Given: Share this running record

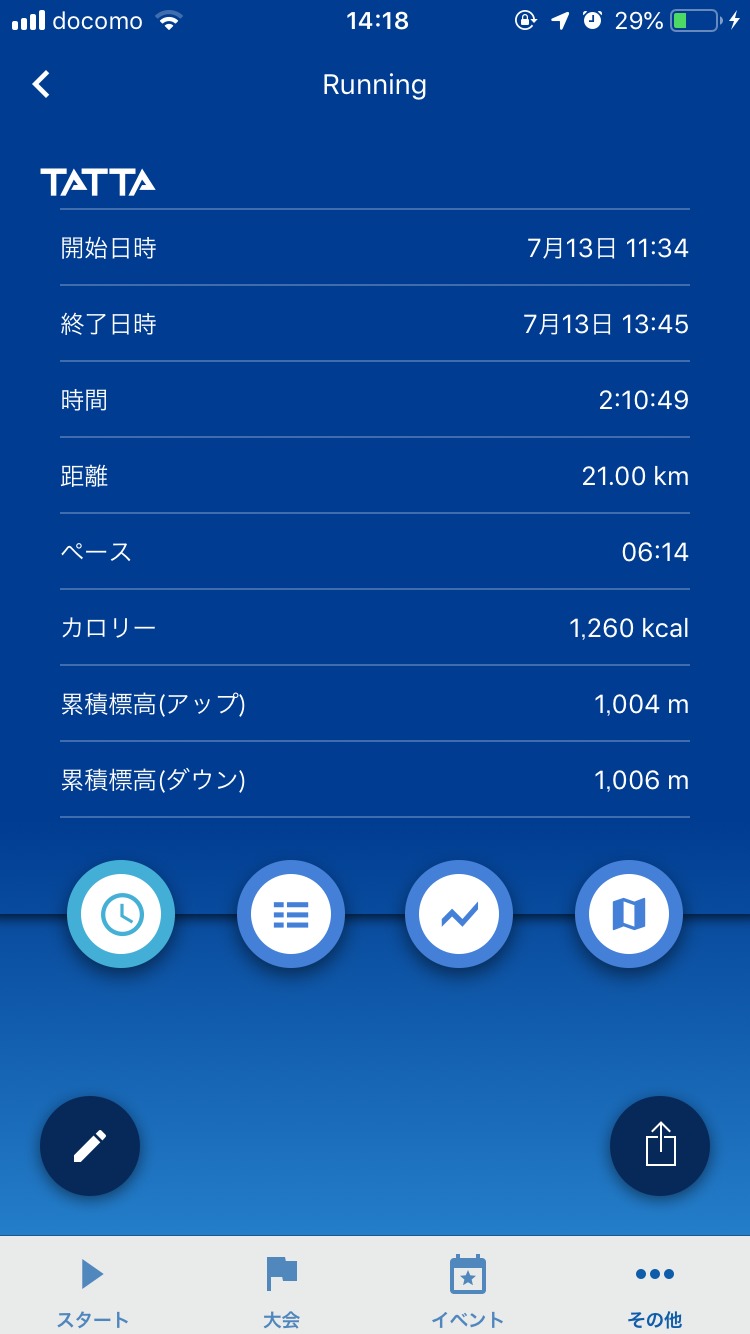Looking at the screenshot, I should tap(660, 1146).
